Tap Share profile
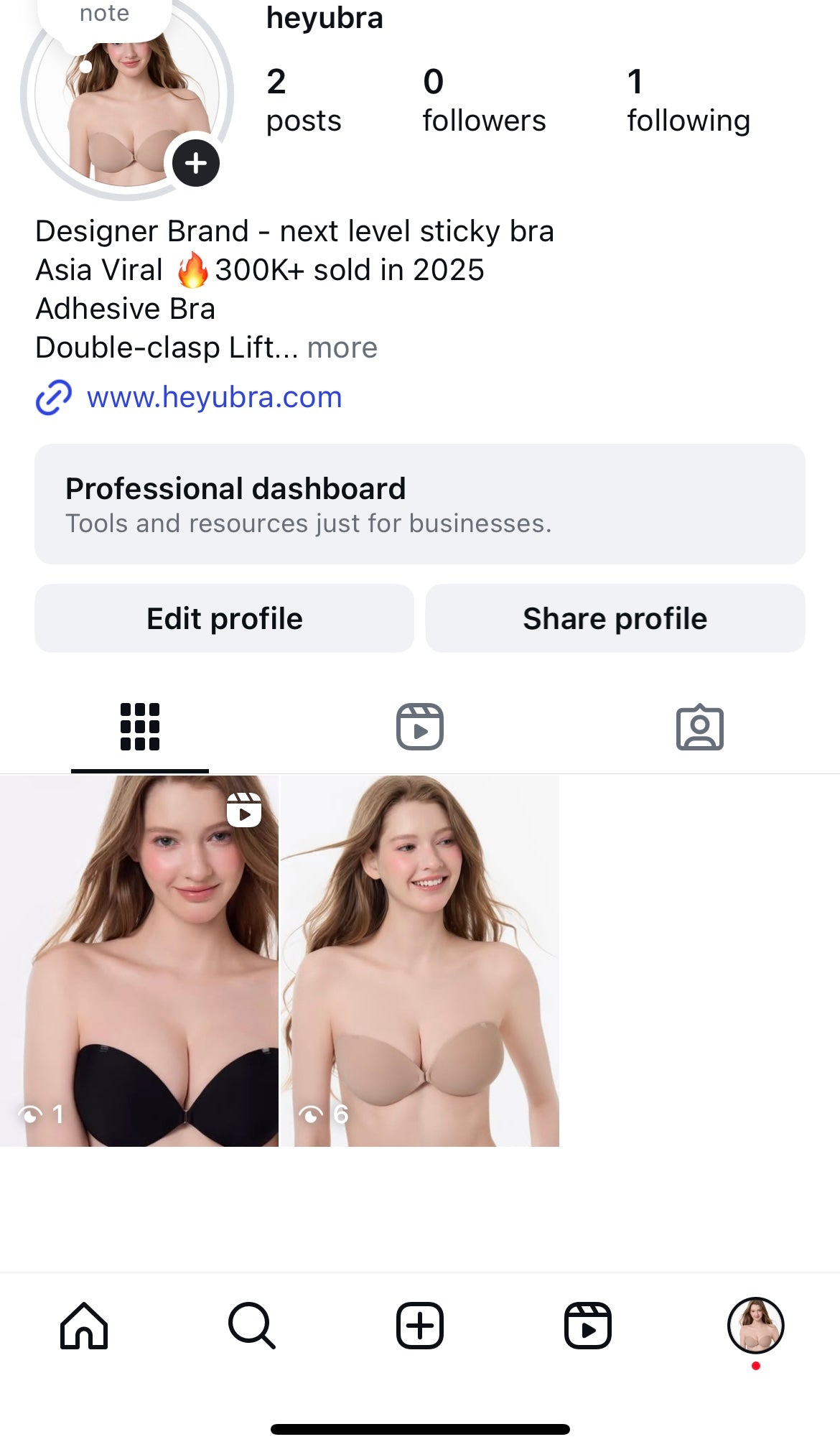This screenshot has width=840, height=1452. [615, 618]
